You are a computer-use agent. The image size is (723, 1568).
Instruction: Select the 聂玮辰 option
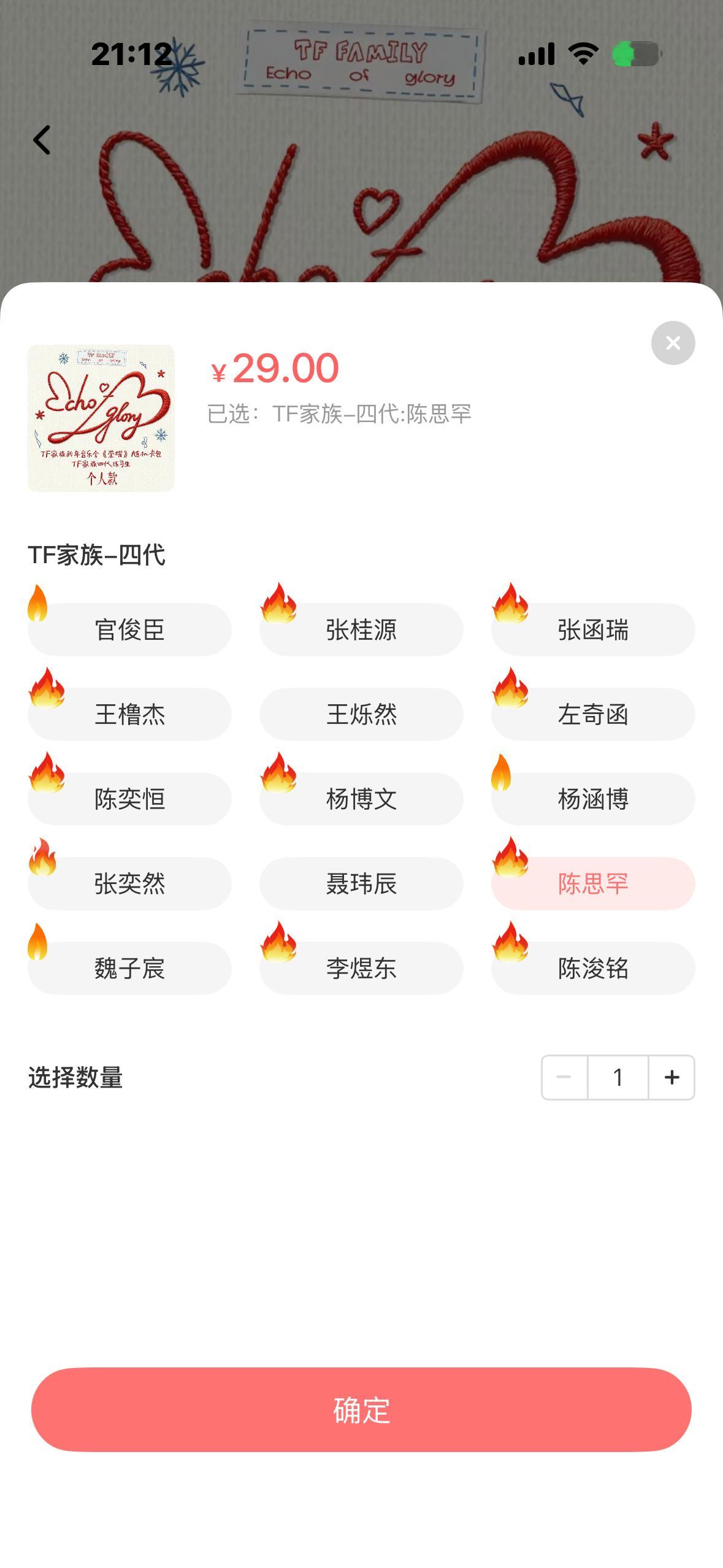361,884
